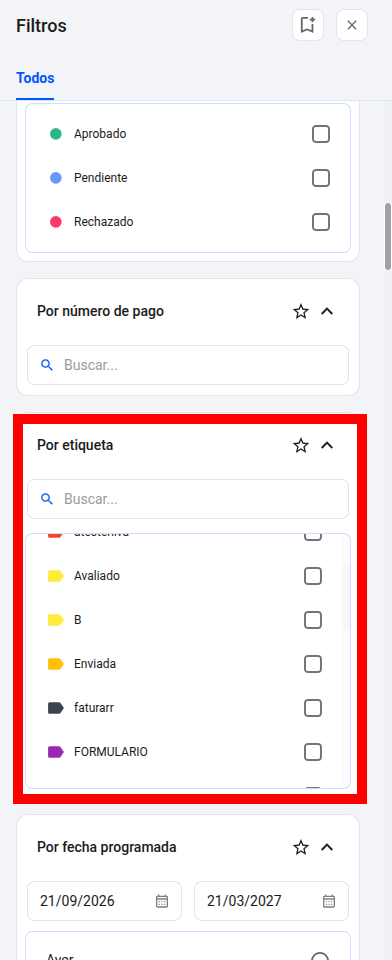Check the Pendiente status box
The image size is (392, 960).
point(321,178)
